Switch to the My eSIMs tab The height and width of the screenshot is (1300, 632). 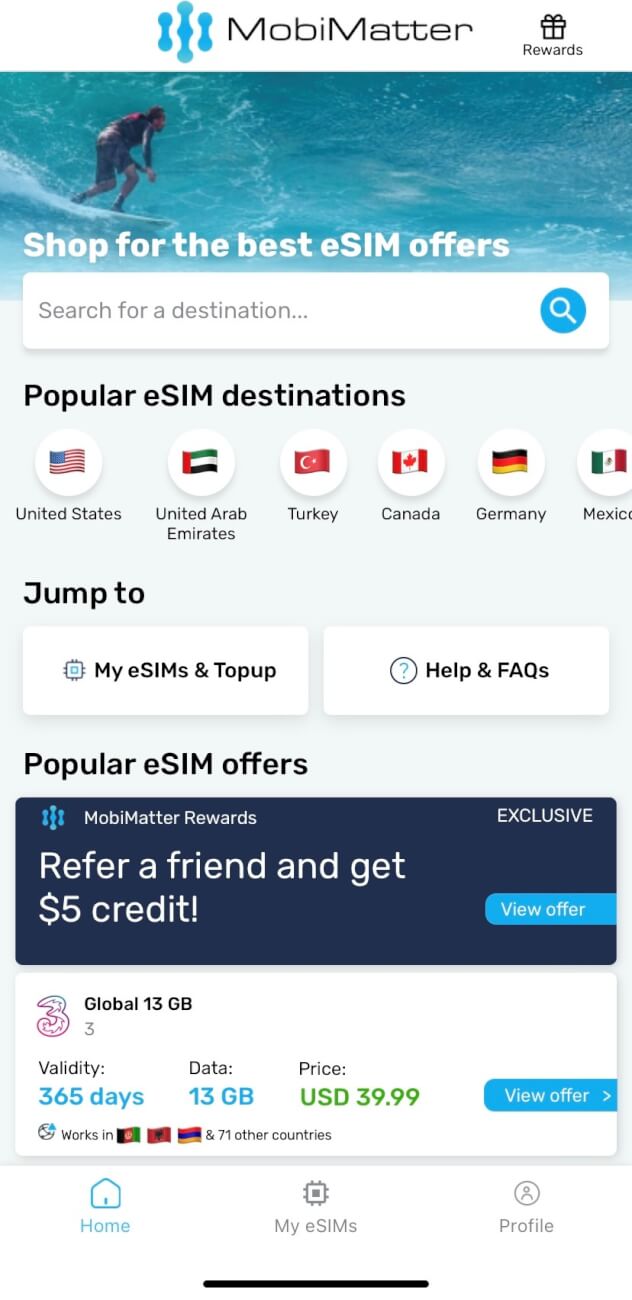point(316,1207)
